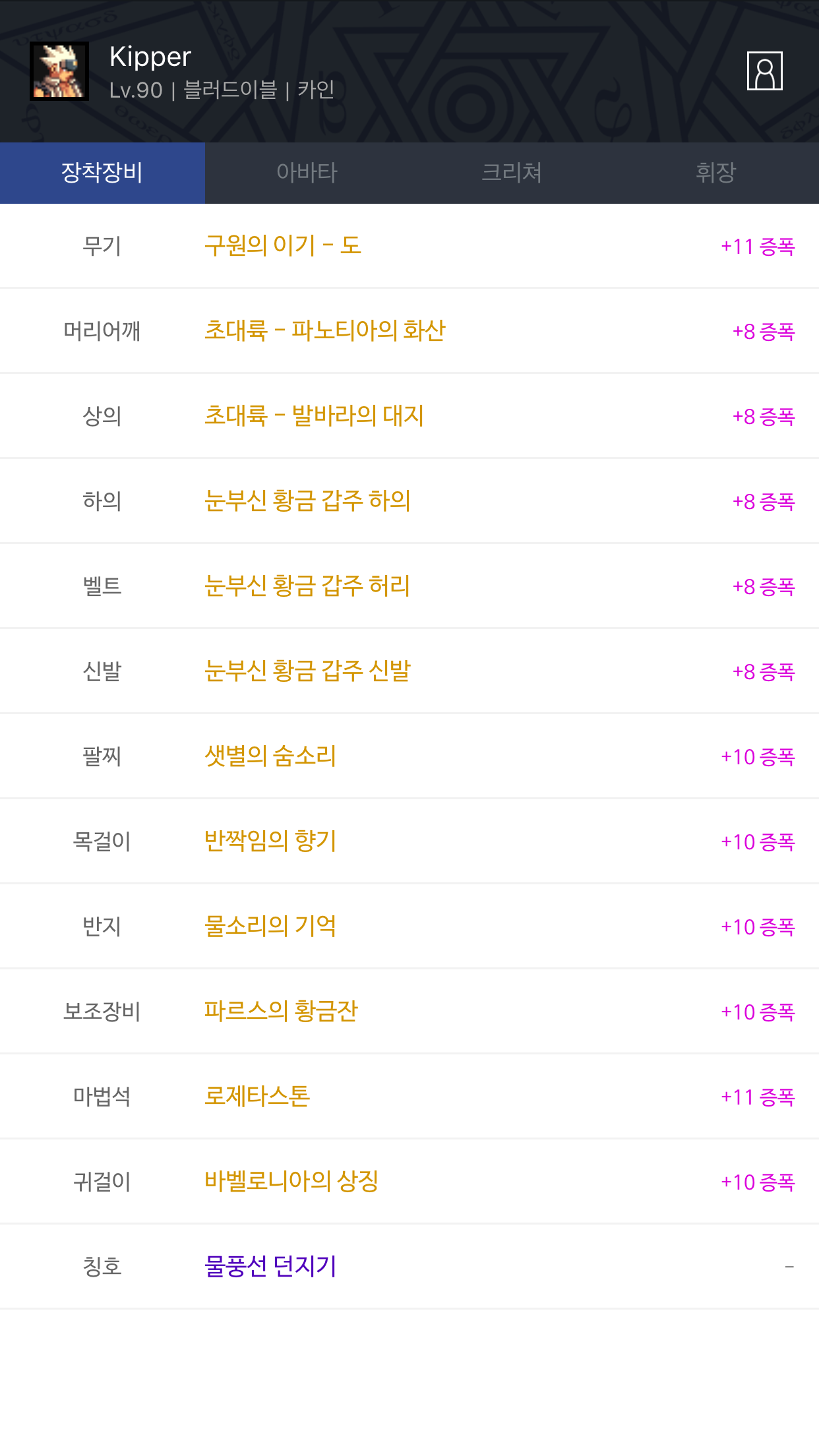The image size is (819, 1456).
Task: Tap Kipper's character avatar
Action: (x=59, y=71)
